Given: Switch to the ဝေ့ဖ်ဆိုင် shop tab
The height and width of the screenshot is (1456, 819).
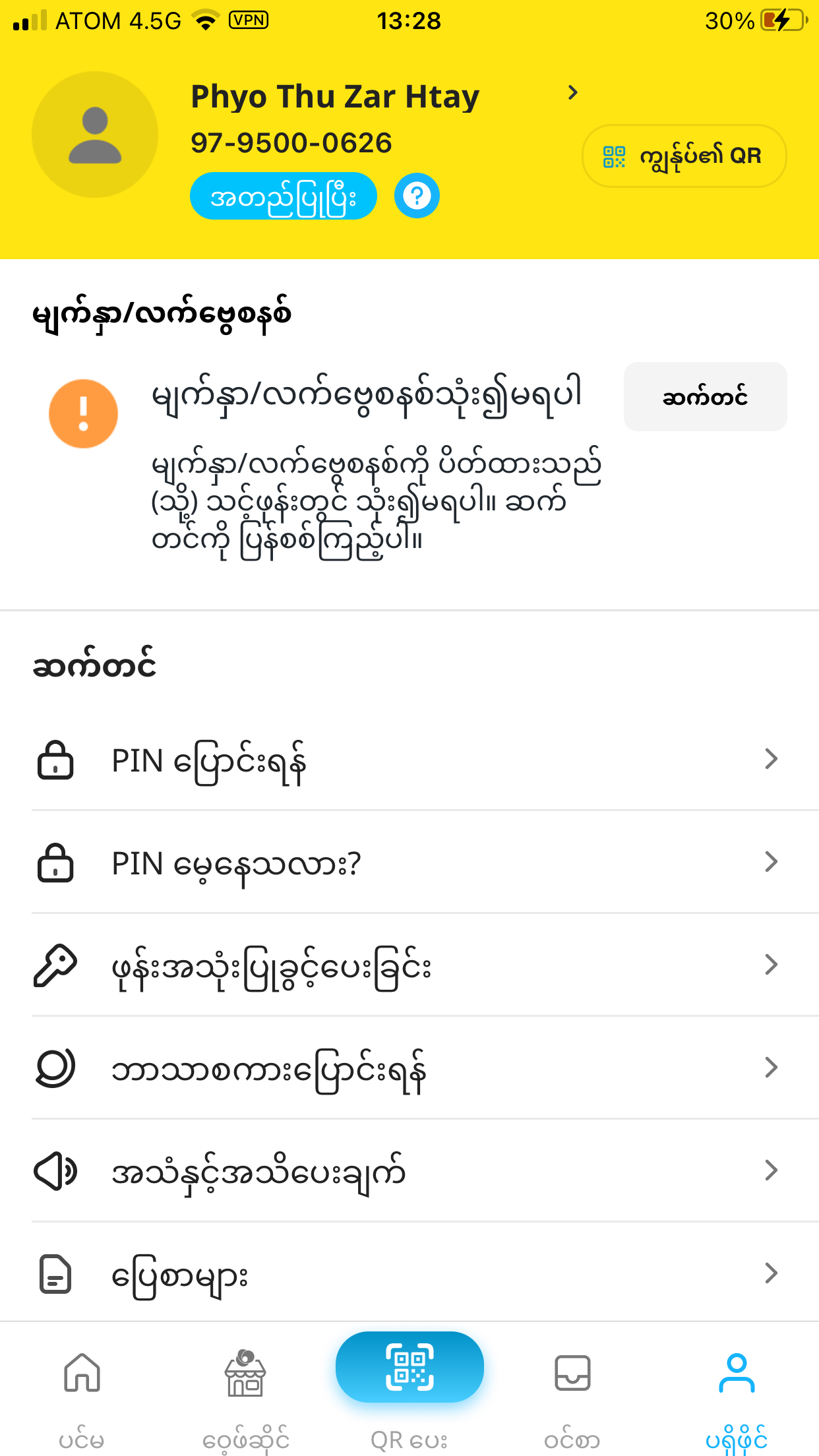Looking at the screenshot, I should coord(245,1391).
